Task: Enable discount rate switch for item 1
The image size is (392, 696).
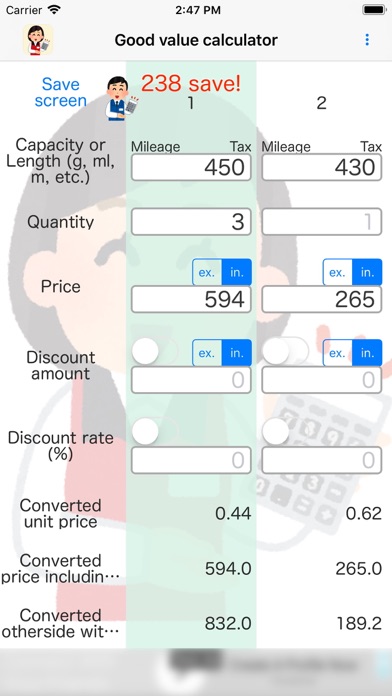Action: 155,431
